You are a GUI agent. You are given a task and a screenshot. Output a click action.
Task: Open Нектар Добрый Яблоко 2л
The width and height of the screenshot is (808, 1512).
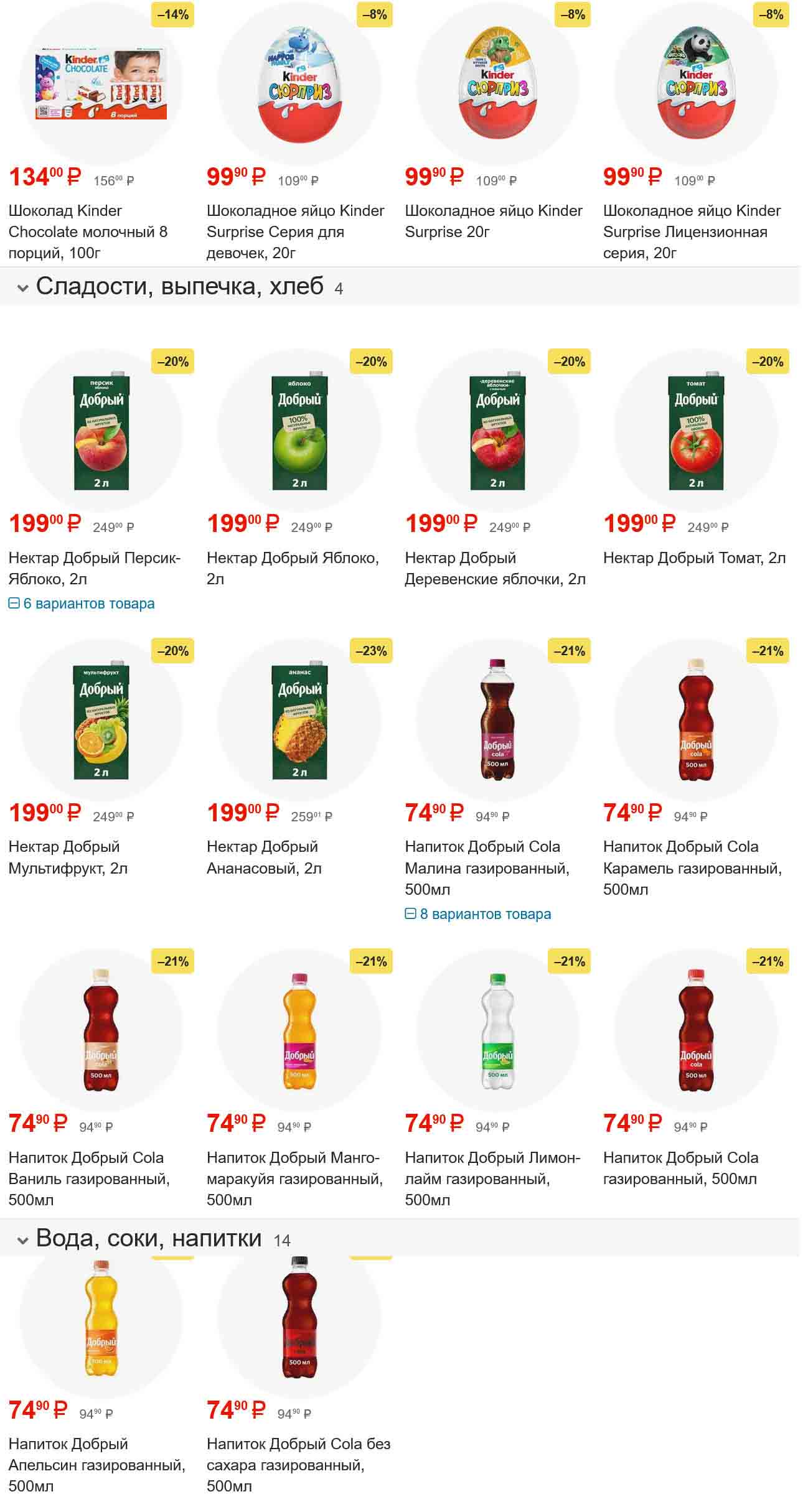[292, 567]
